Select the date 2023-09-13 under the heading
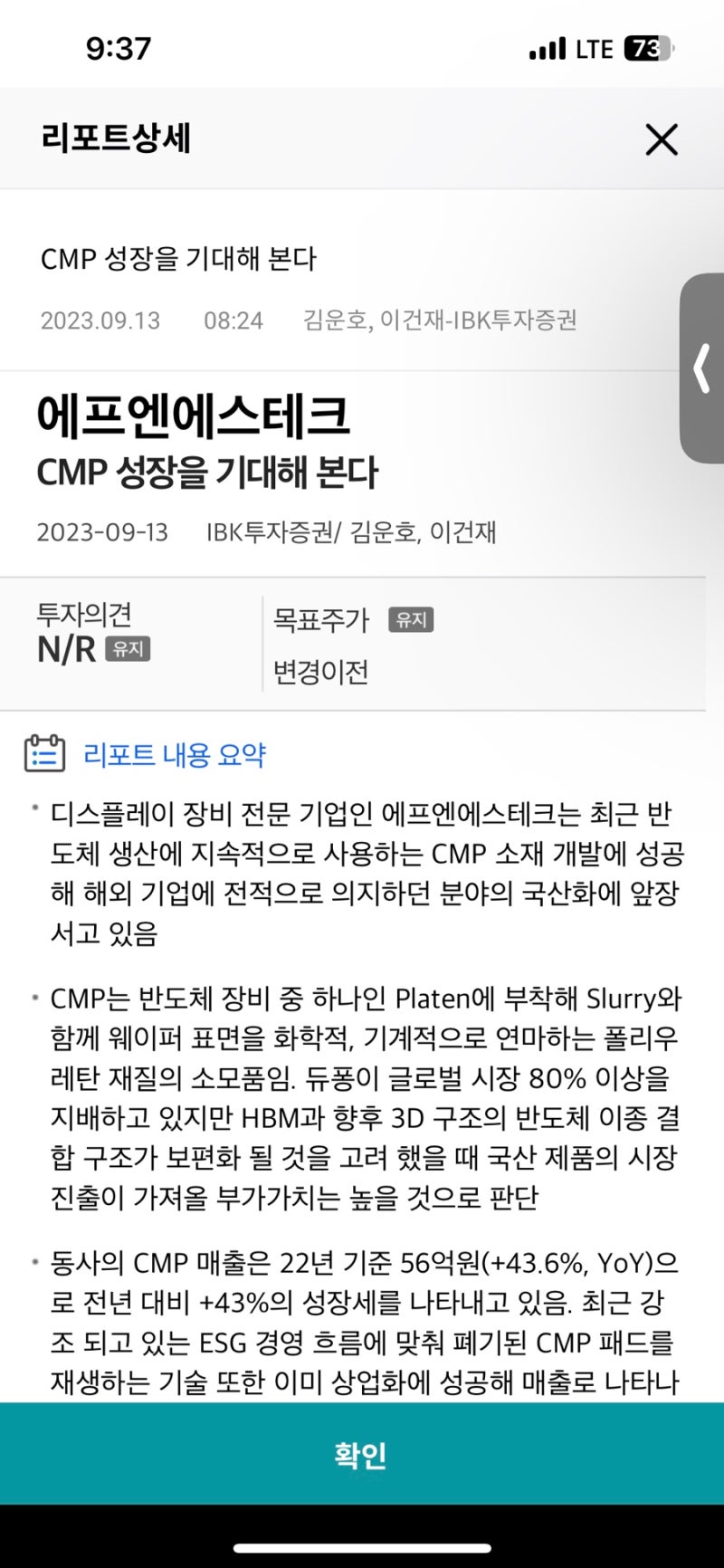Viewport: 724px width, 1568px height. tap(101, 533)
